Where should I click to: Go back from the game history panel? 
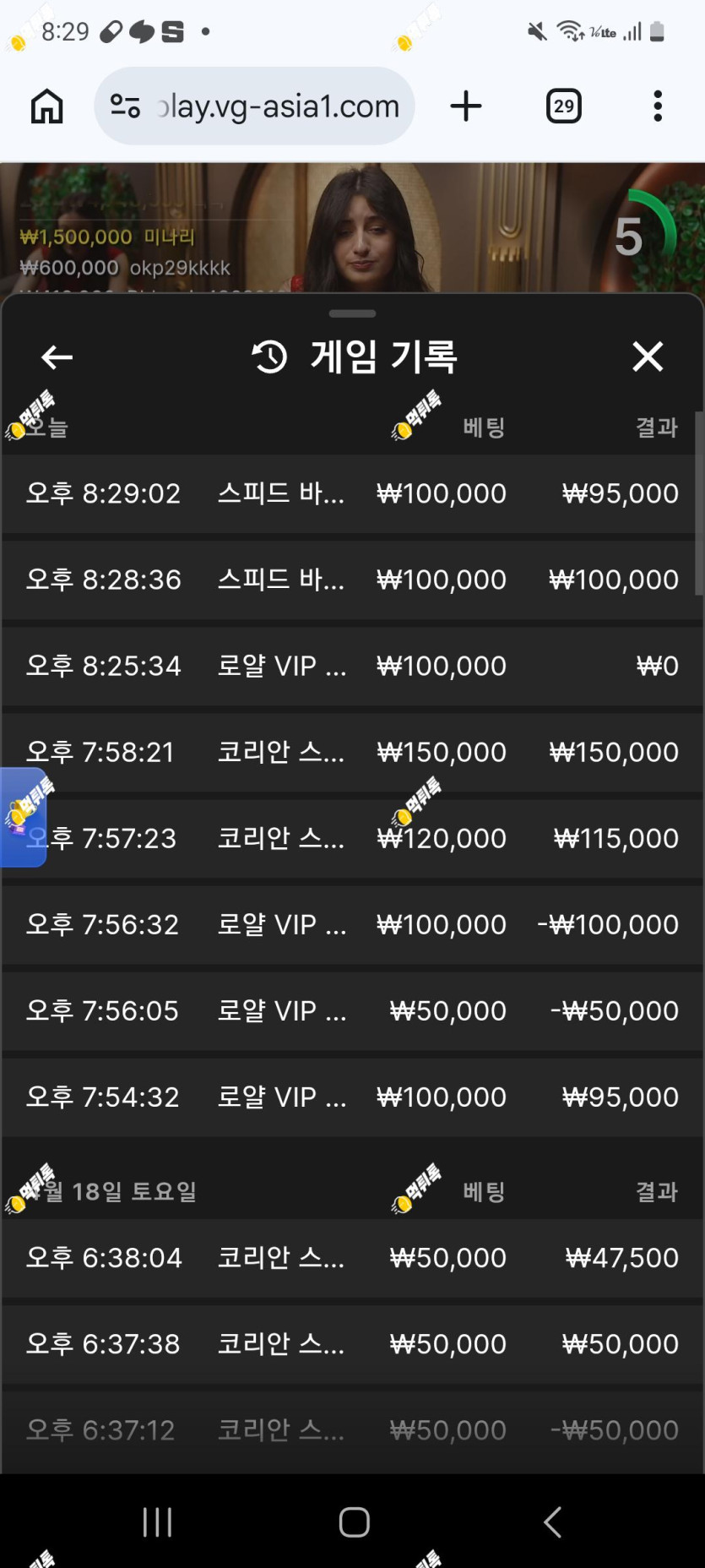coord(57,357)
